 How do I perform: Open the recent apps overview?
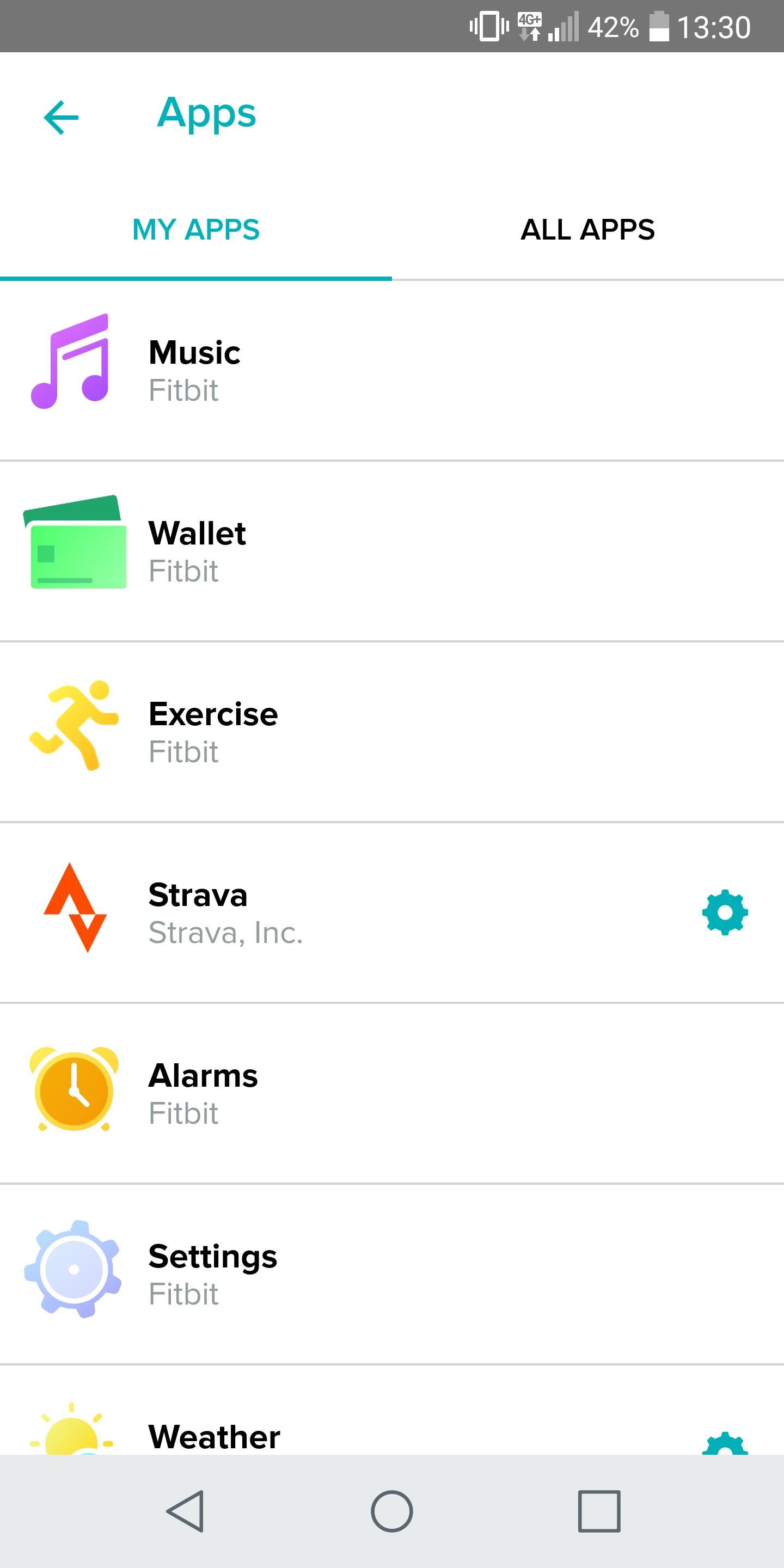click(x=599, y=1511)
